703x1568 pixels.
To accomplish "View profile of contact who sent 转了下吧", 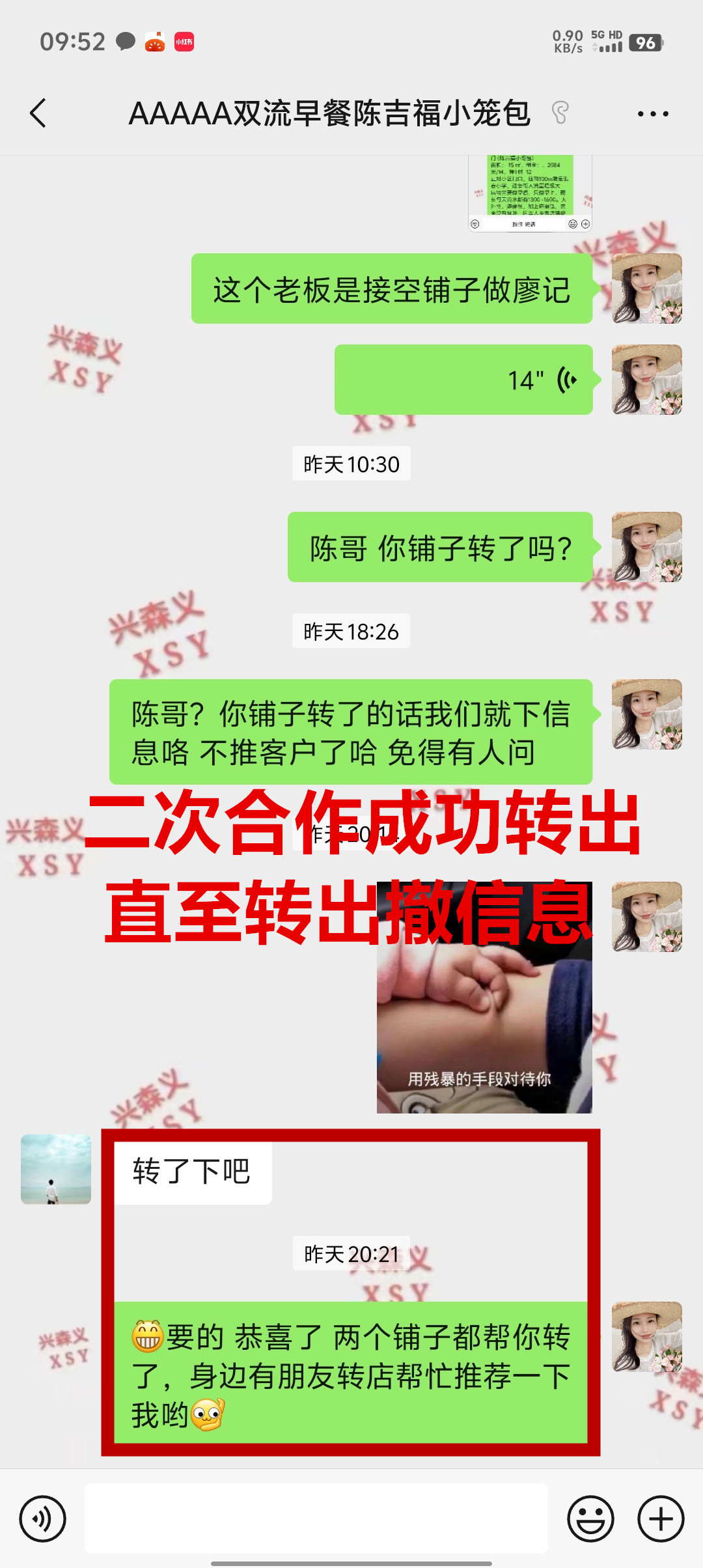I will tap(56, 1169).
